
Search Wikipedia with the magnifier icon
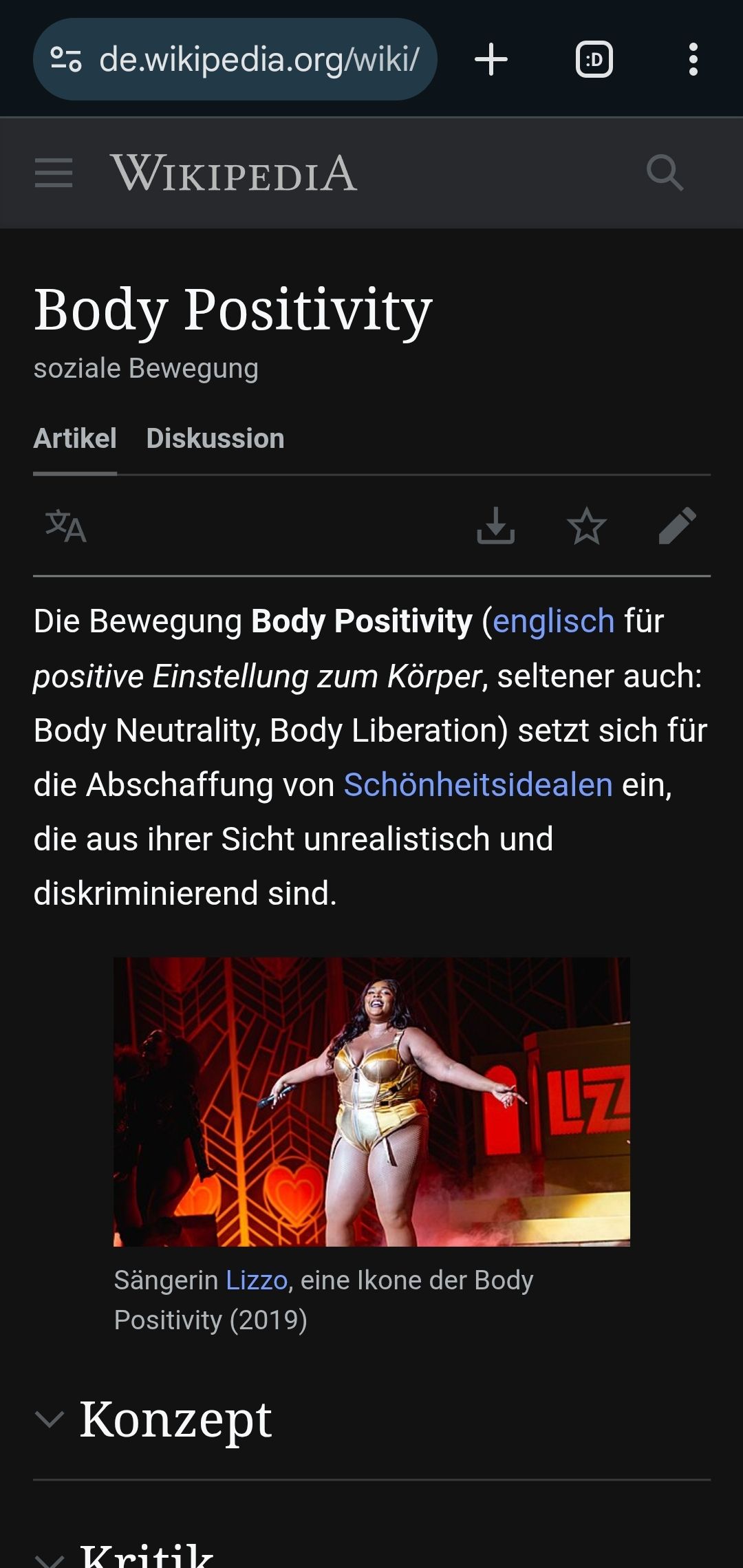[x=665, y=173]
